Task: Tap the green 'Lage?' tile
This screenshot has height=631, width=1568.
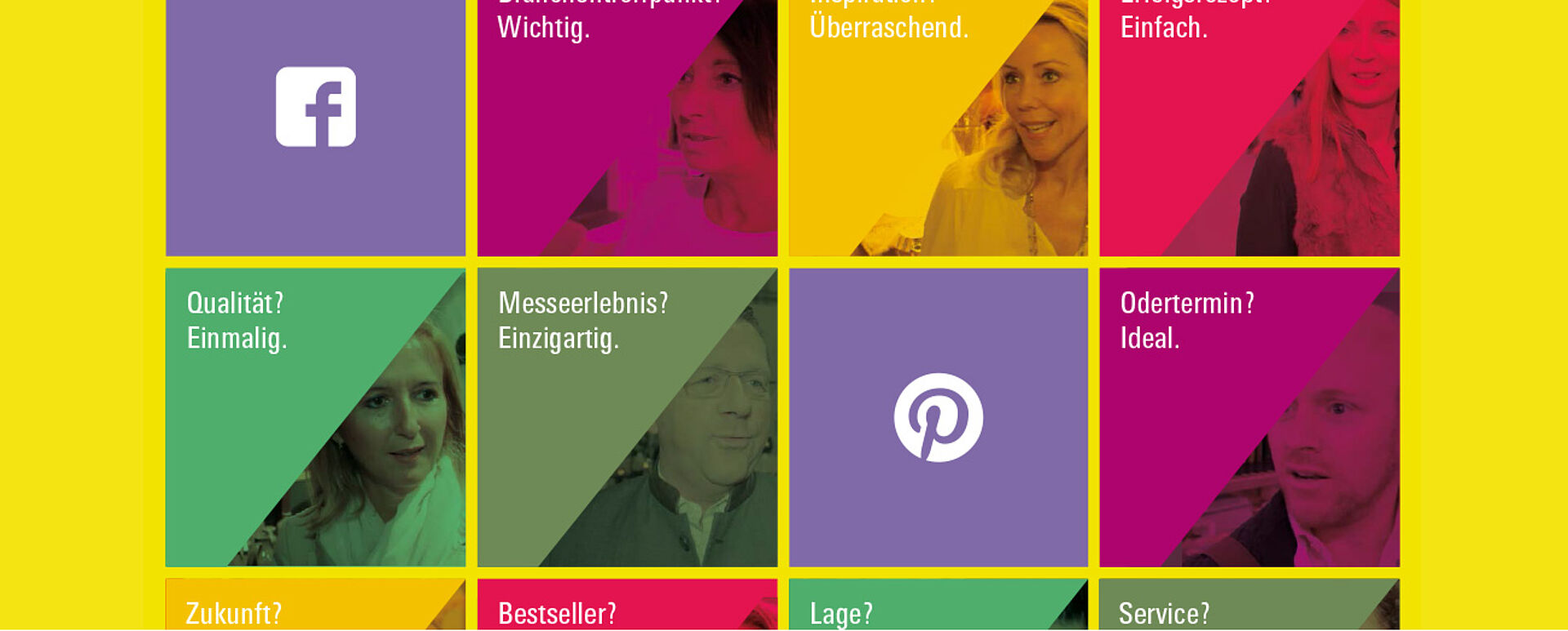Action: point(938,607)
